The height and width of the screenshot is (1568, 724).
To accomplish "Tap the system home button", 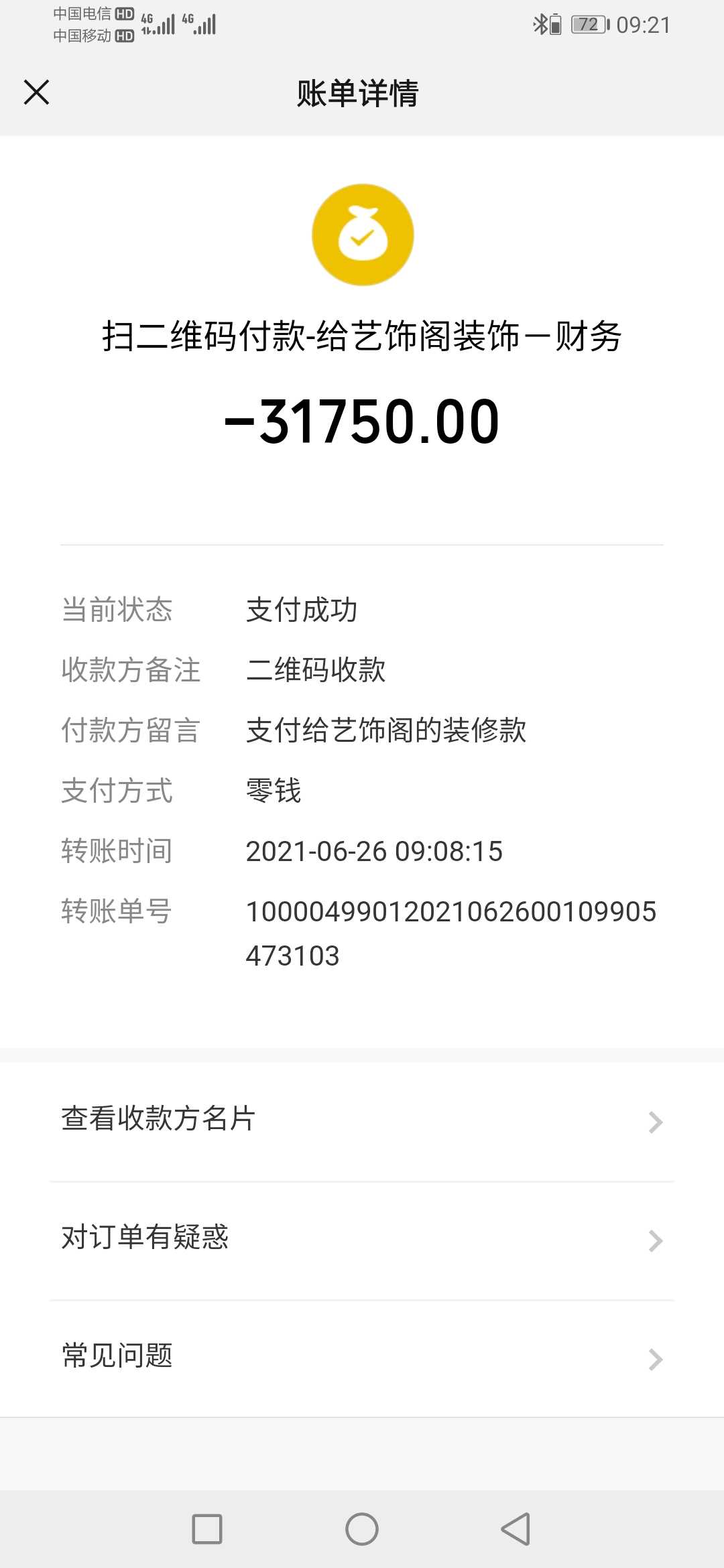I will [362, 1529].
